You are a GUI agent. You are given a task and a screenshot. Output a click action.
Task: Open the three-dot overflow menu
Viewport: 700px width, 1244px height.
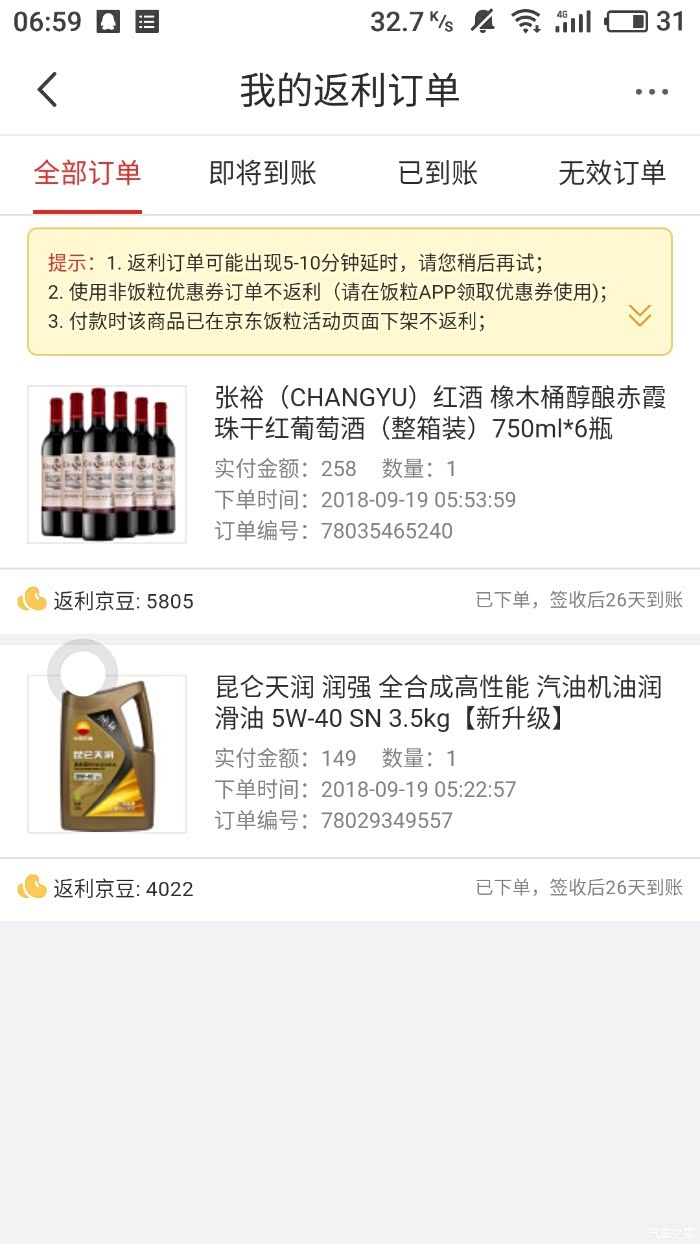[651, 92]
